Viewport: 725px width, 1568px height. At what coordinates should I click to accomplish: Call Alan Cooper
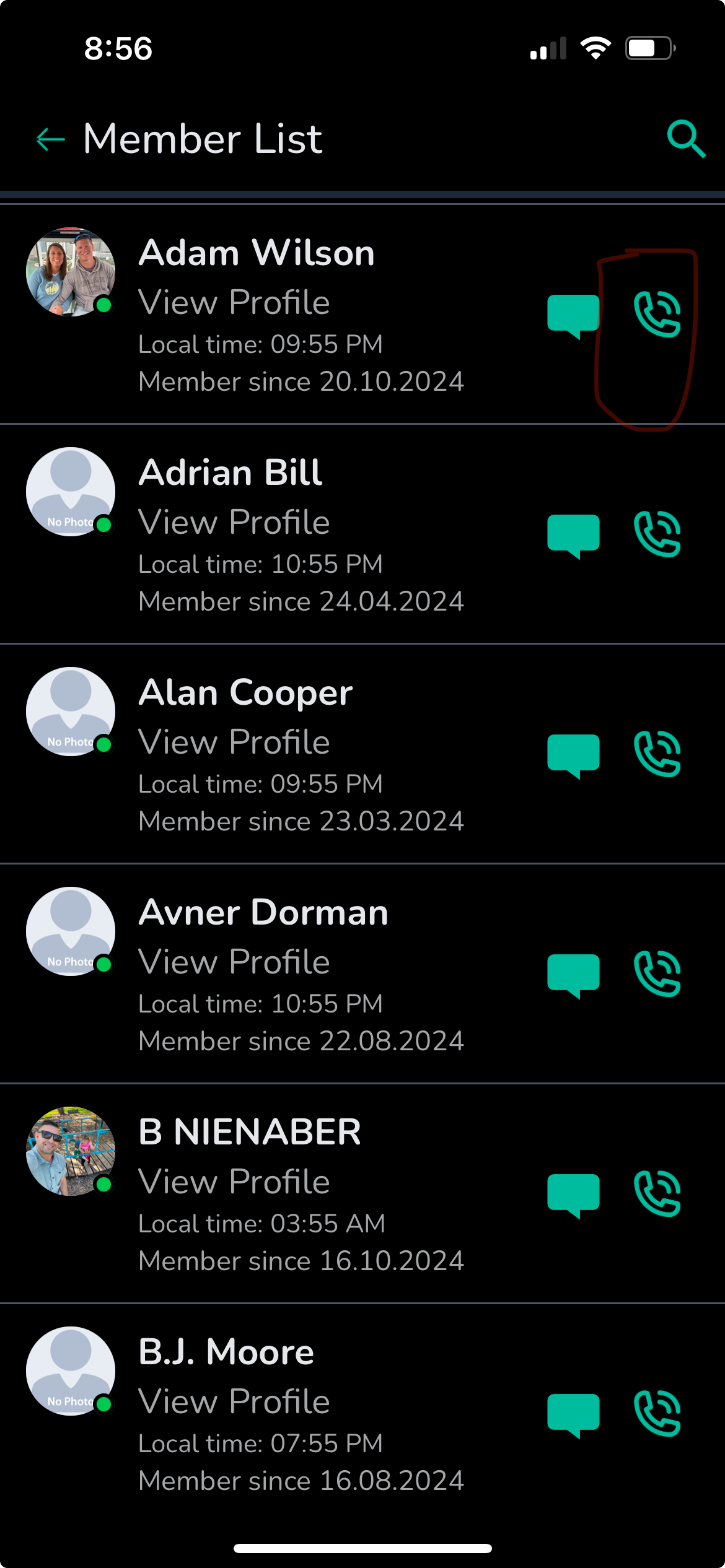(x=657, y=754)
